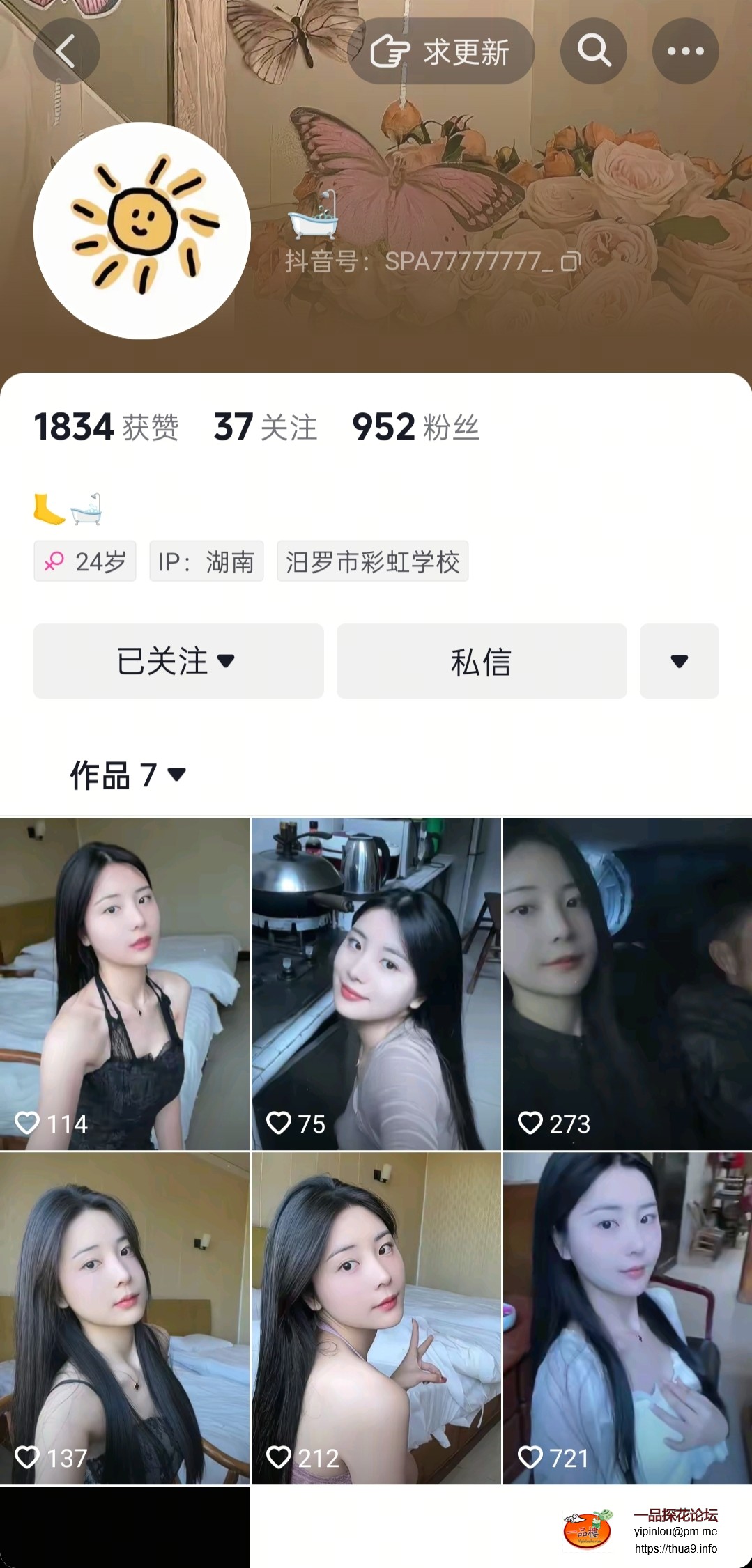752x1568 pixels.
Task: Tap the 求更新 request update button
Action: (x=441, y=52)
